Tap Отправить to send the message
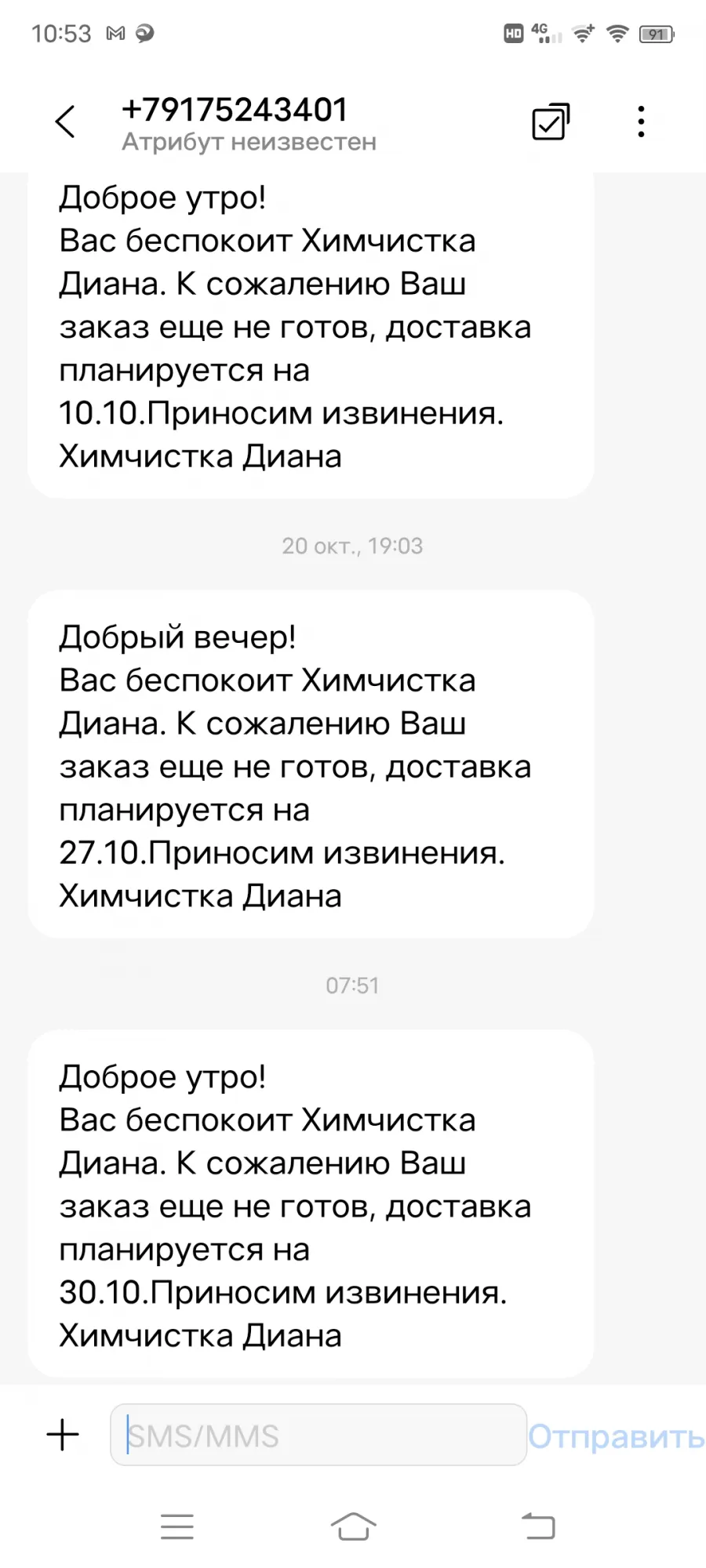 coord(616,1436)
